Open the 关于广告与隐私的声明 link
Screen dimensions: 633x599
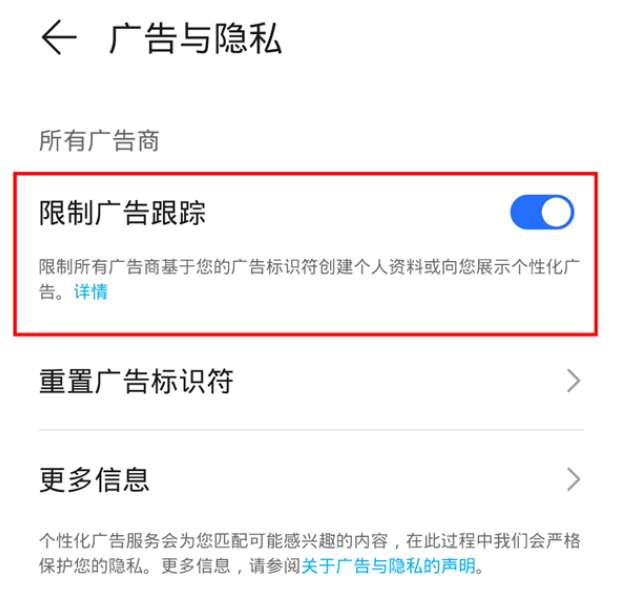pyautogui.click(x=389, y=567)
